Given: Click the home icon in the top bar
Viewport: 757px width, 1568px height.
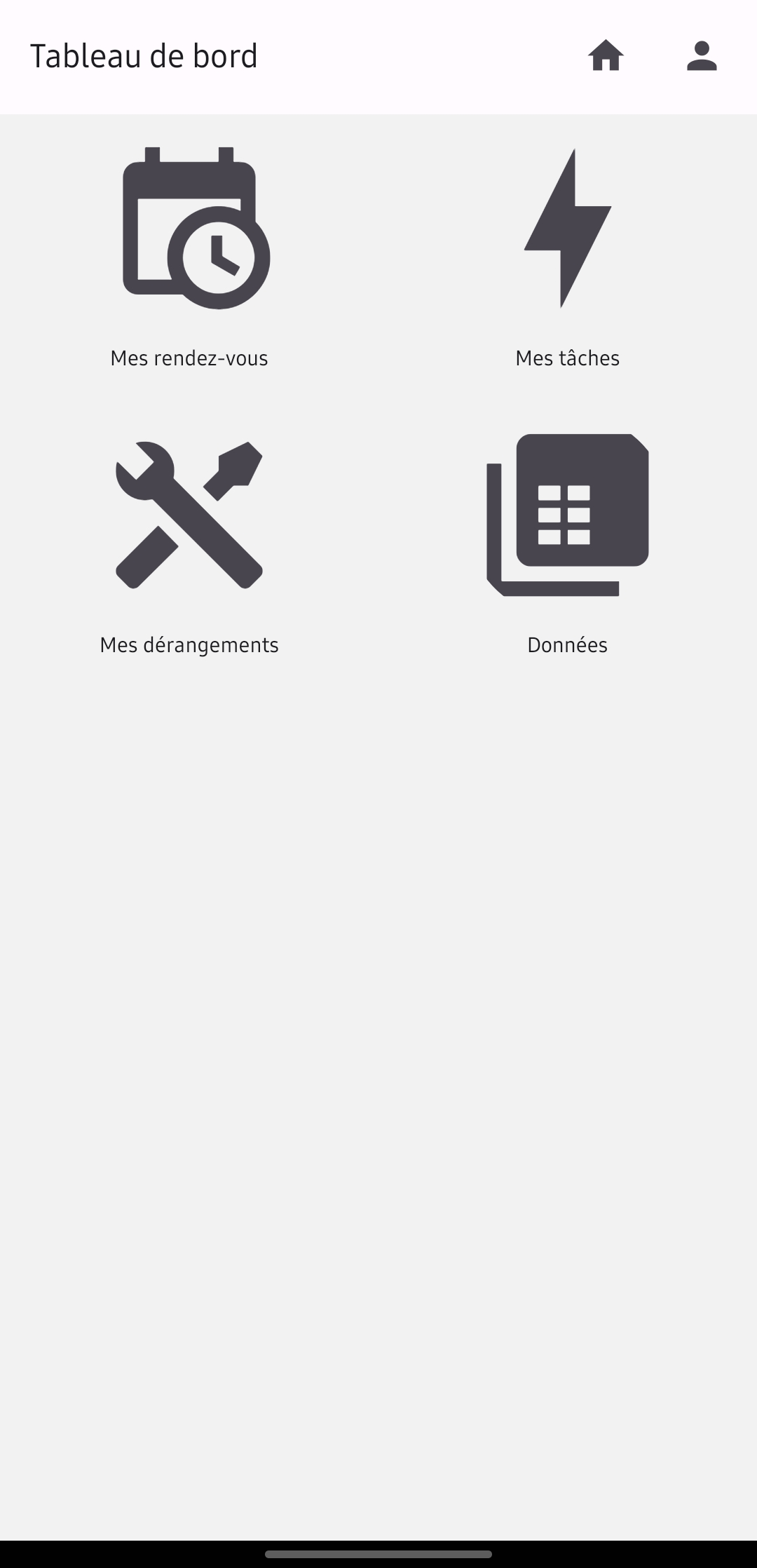Looking at the screenshot, I should pyautogui.click(x=606, y=56).
